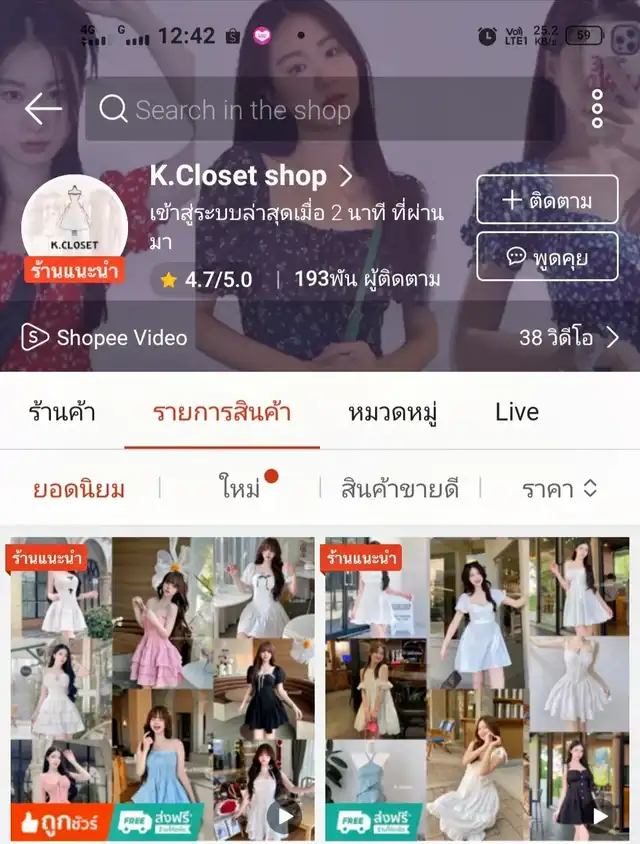Open the Live tab
Viewport: 640px width, 844px height.
(x=517, y=412)
